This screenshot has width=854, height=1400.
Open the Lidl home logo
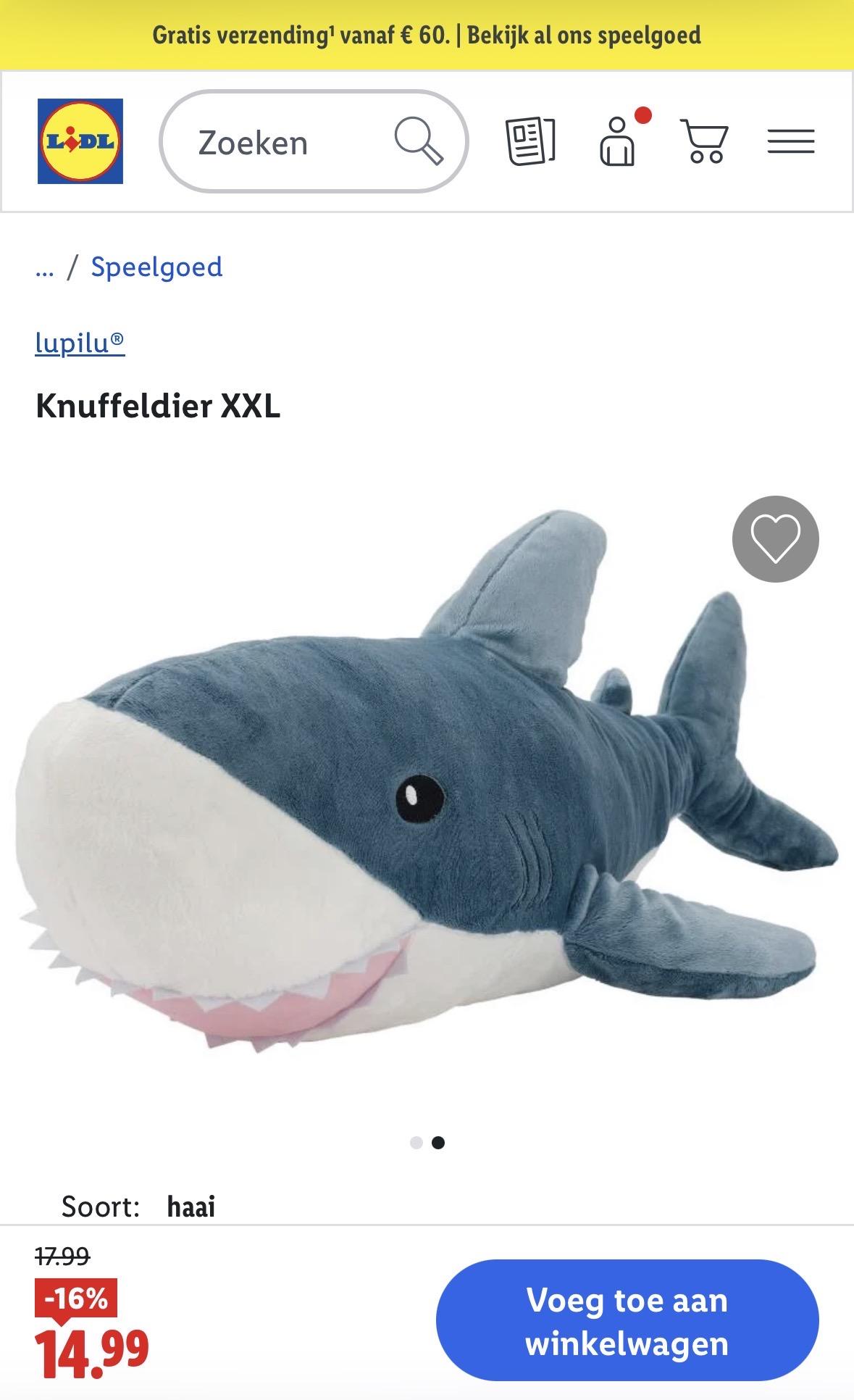pos(80,141)
